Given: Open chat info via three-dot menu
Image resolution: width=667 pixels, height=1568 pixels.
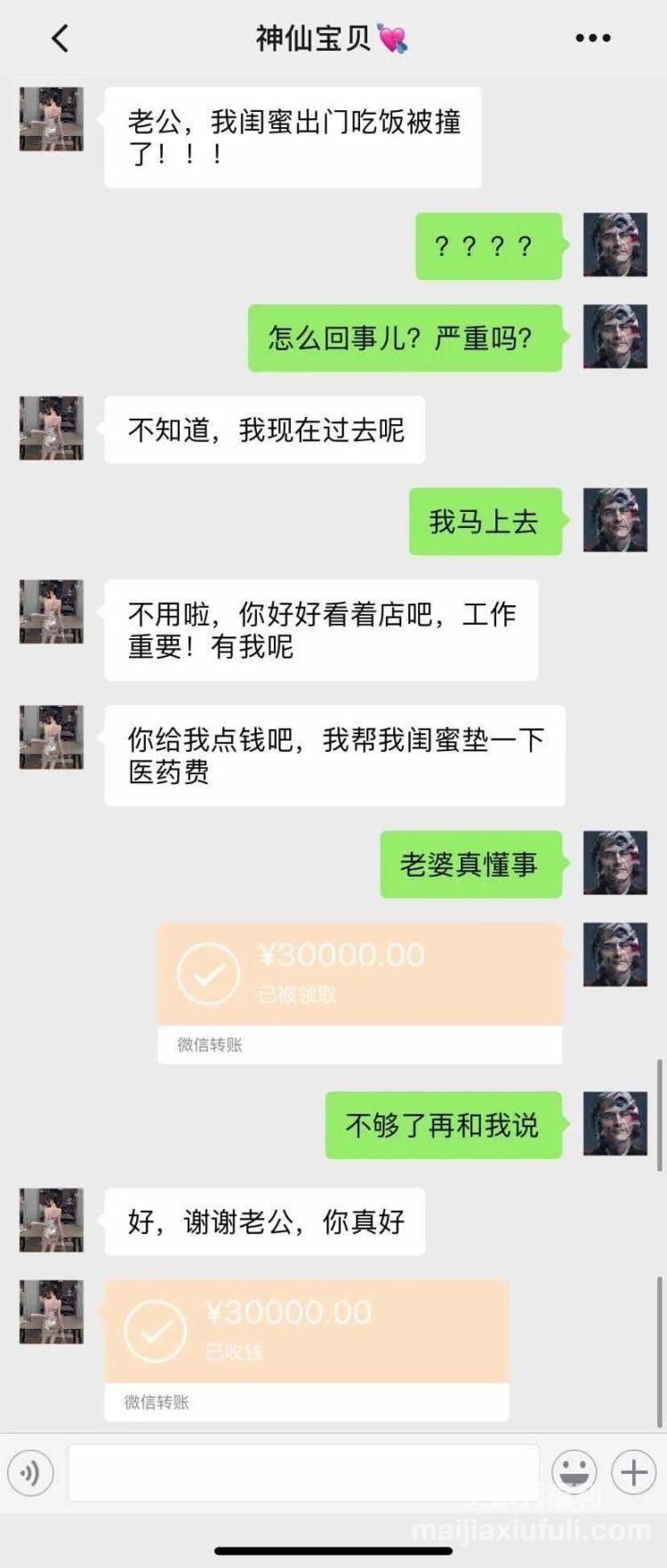Looking at the screenshot, I should (x=593, y=38).
